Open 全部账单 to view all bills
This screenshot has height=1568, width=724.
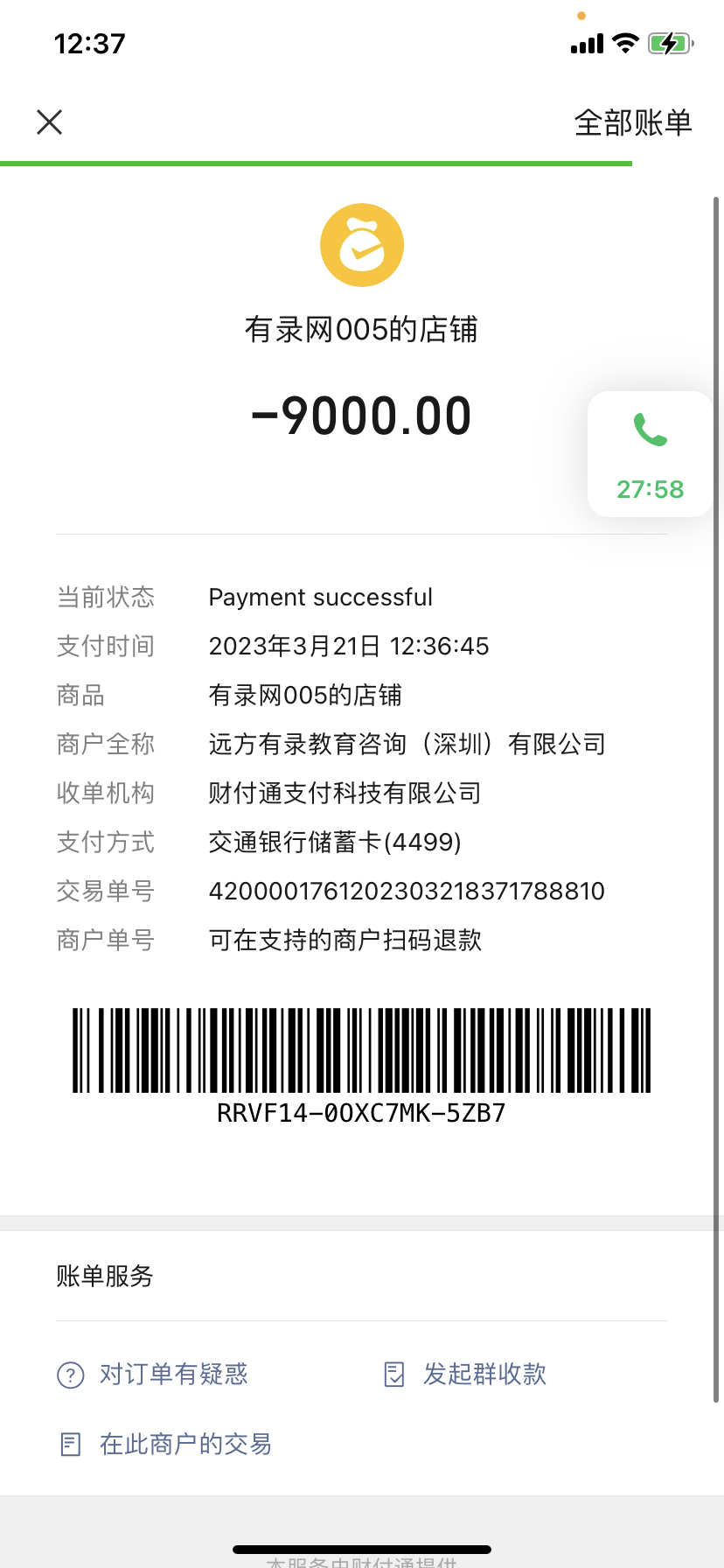632,122
